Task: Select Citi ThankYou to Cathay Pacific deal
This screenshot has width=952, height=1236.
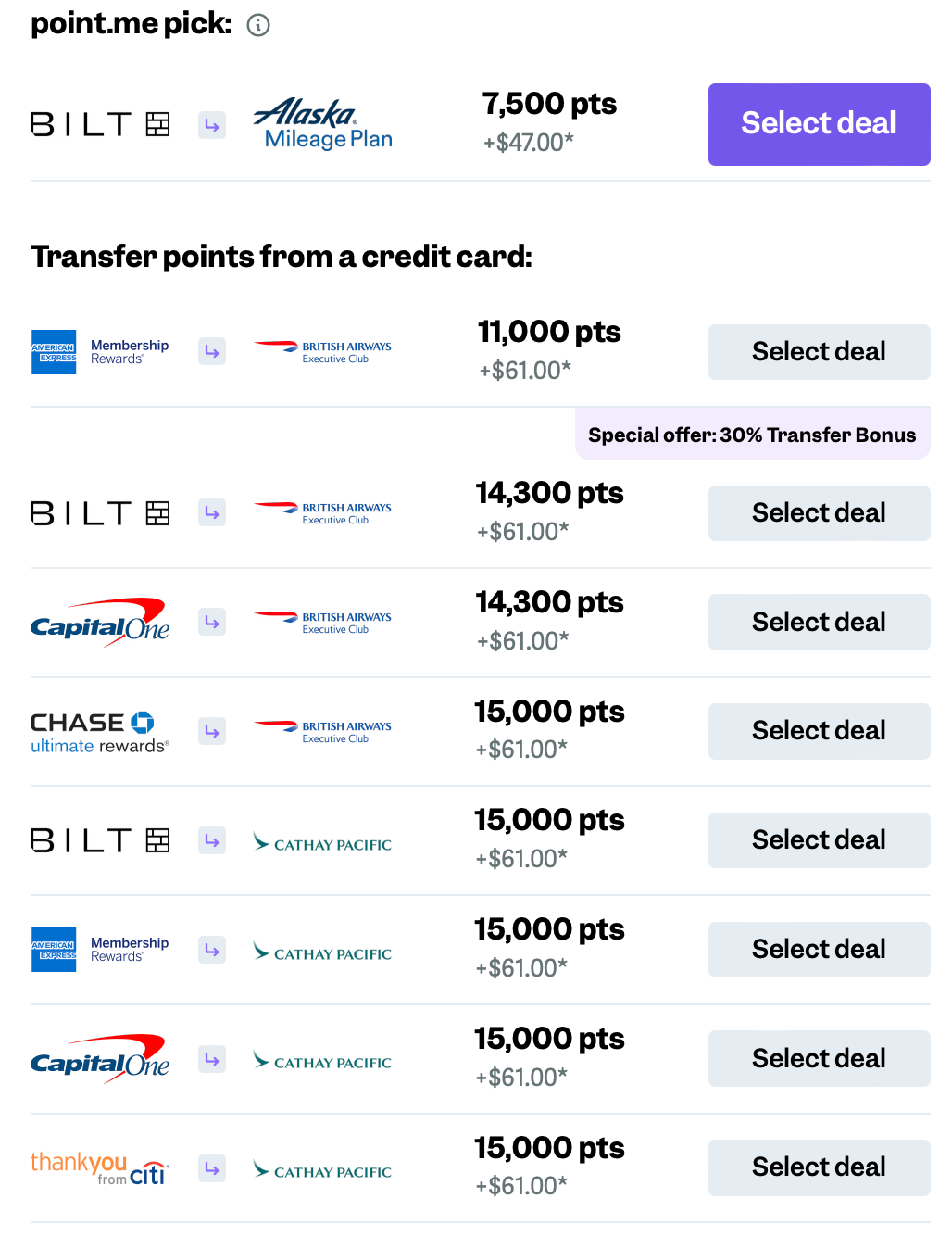Action: [819, 1167]
